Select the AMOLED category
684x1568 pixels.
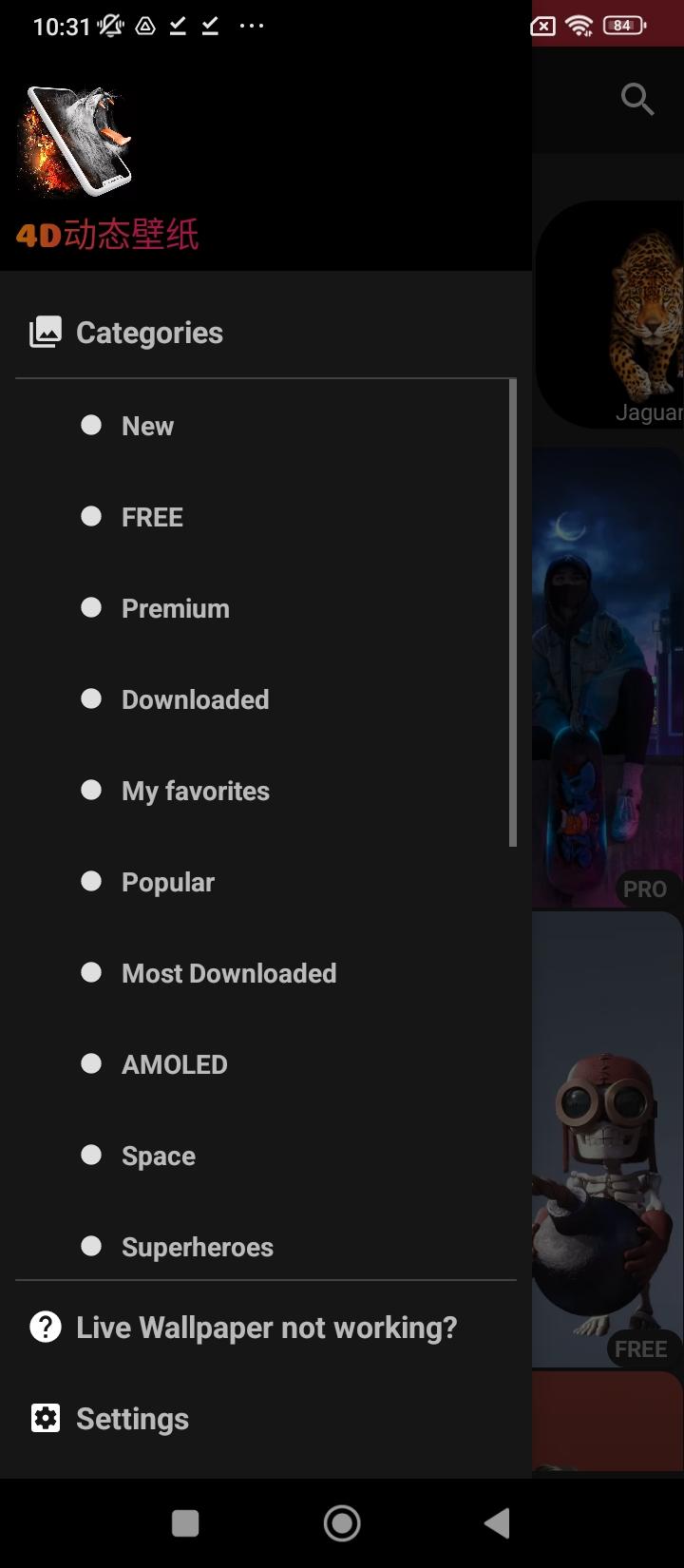[174, 1064]
